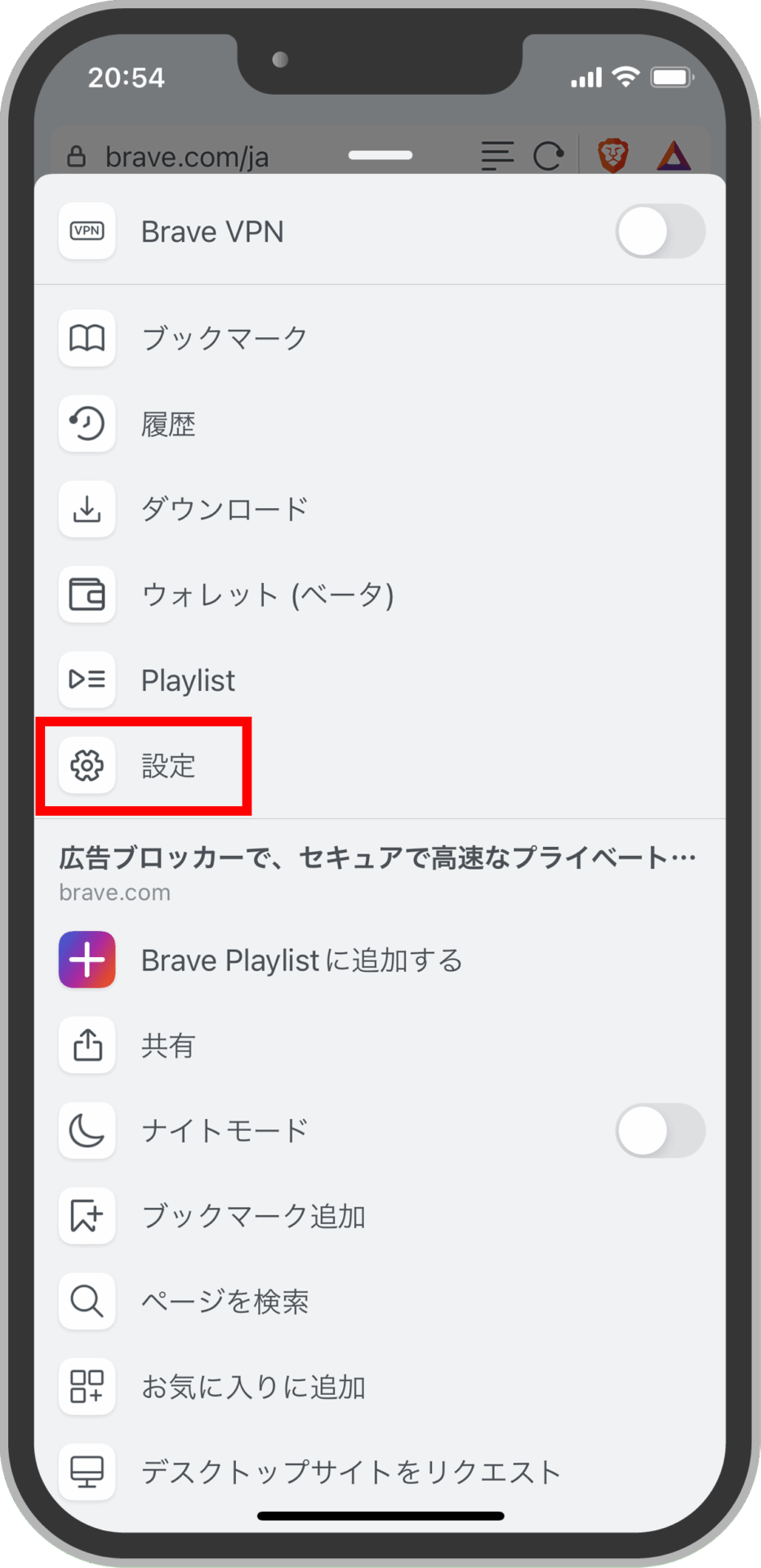Screen dimensions: 761x1568
Task: Choose ブックマーク追加 to bookmark page
Action: point(253,1216)
